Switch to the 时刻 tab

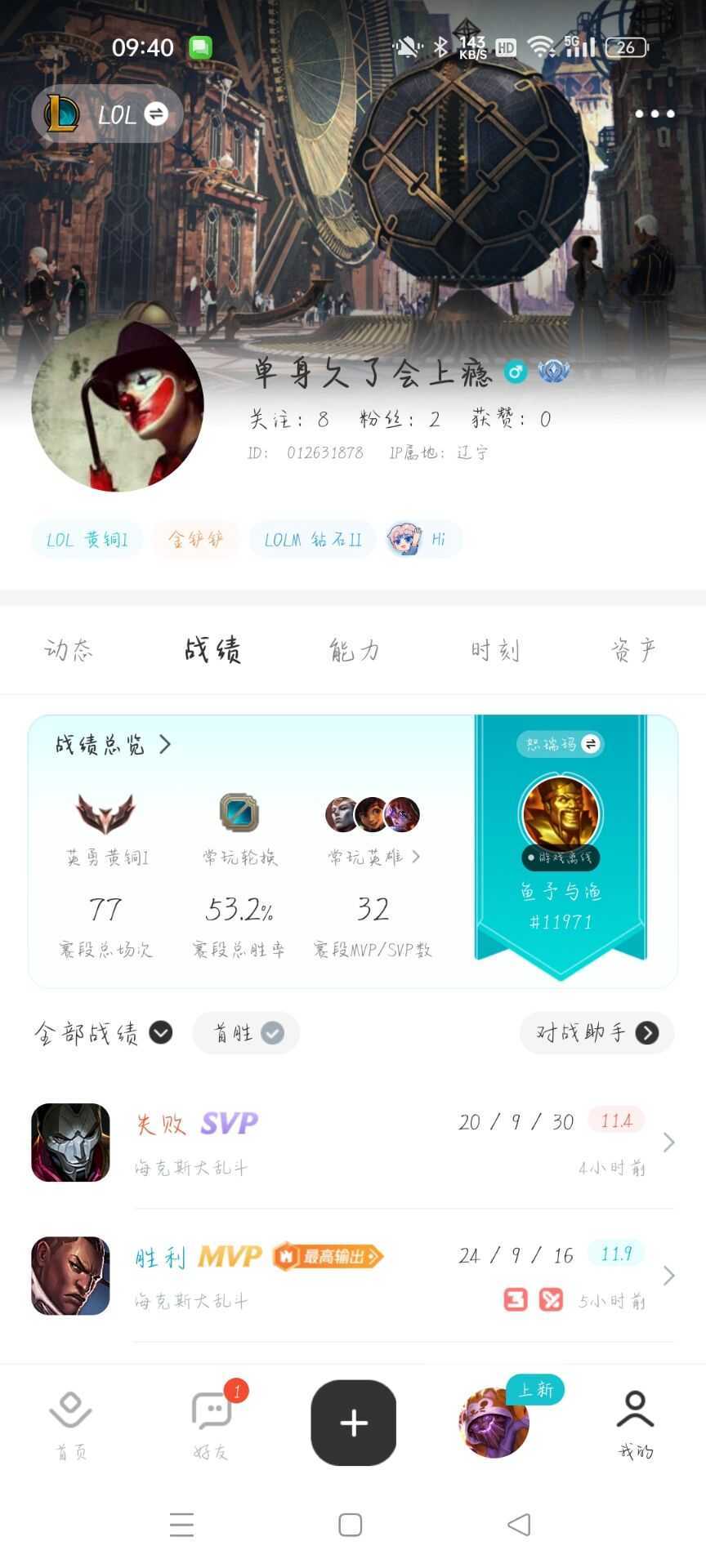495,650
